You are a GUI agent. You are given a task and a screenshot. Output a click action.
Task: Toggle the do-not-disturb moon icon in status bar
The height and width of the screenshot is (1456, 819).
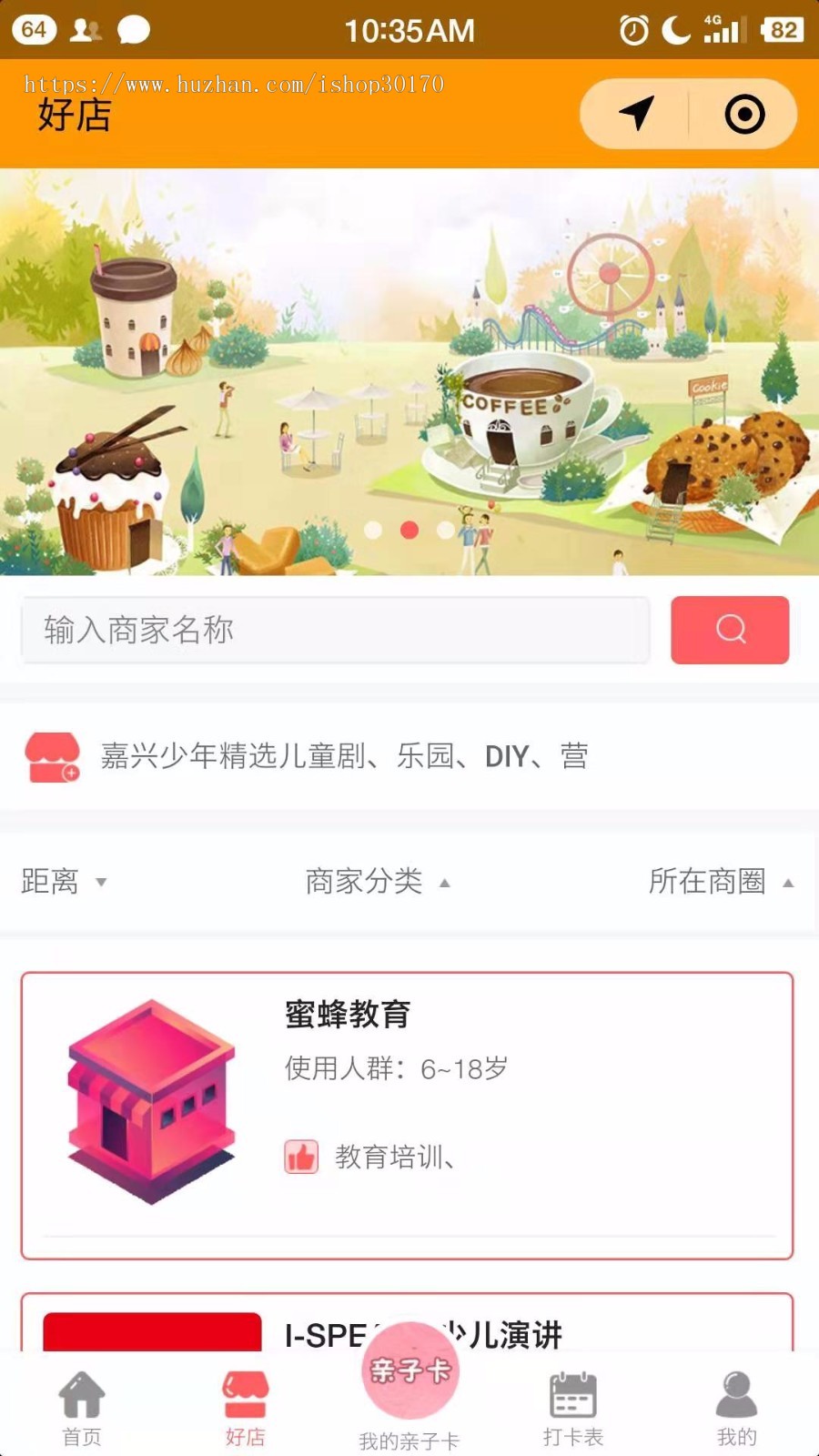(673, 30)
